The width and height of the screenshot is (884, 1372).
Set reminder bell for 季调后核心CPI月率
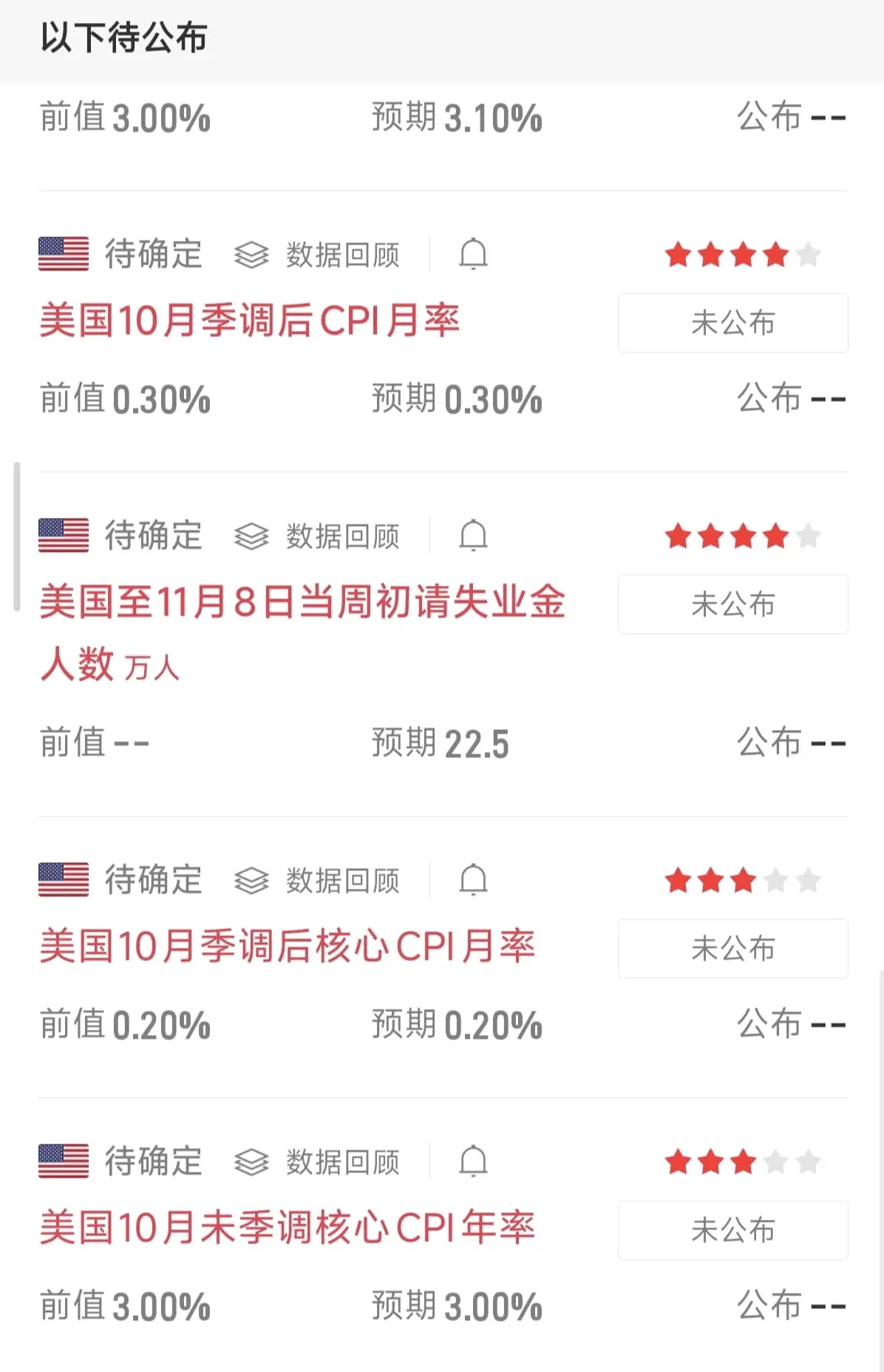click(473, 881)
